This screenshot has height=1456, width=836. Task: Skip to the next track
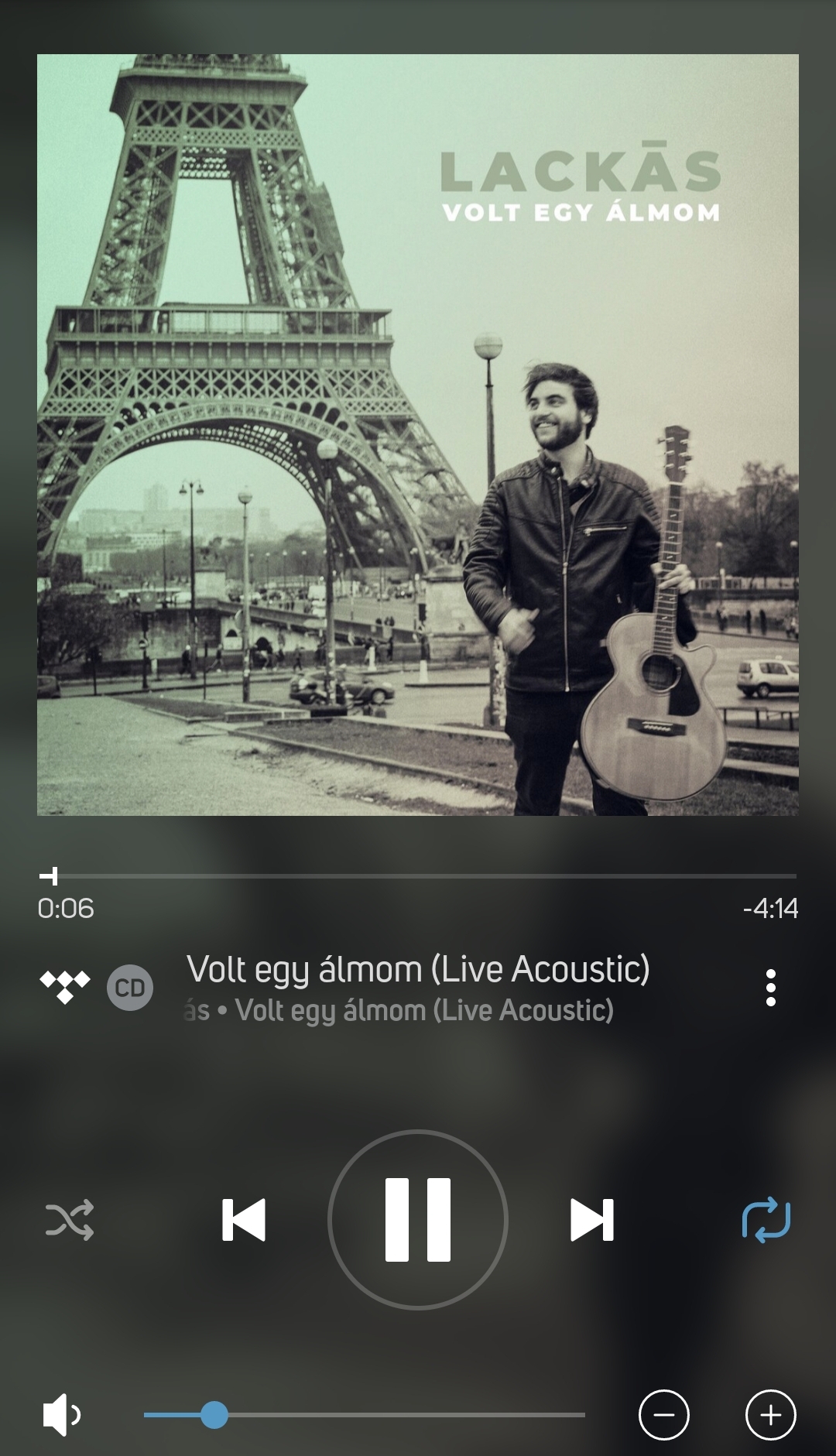pos(592,1220)
